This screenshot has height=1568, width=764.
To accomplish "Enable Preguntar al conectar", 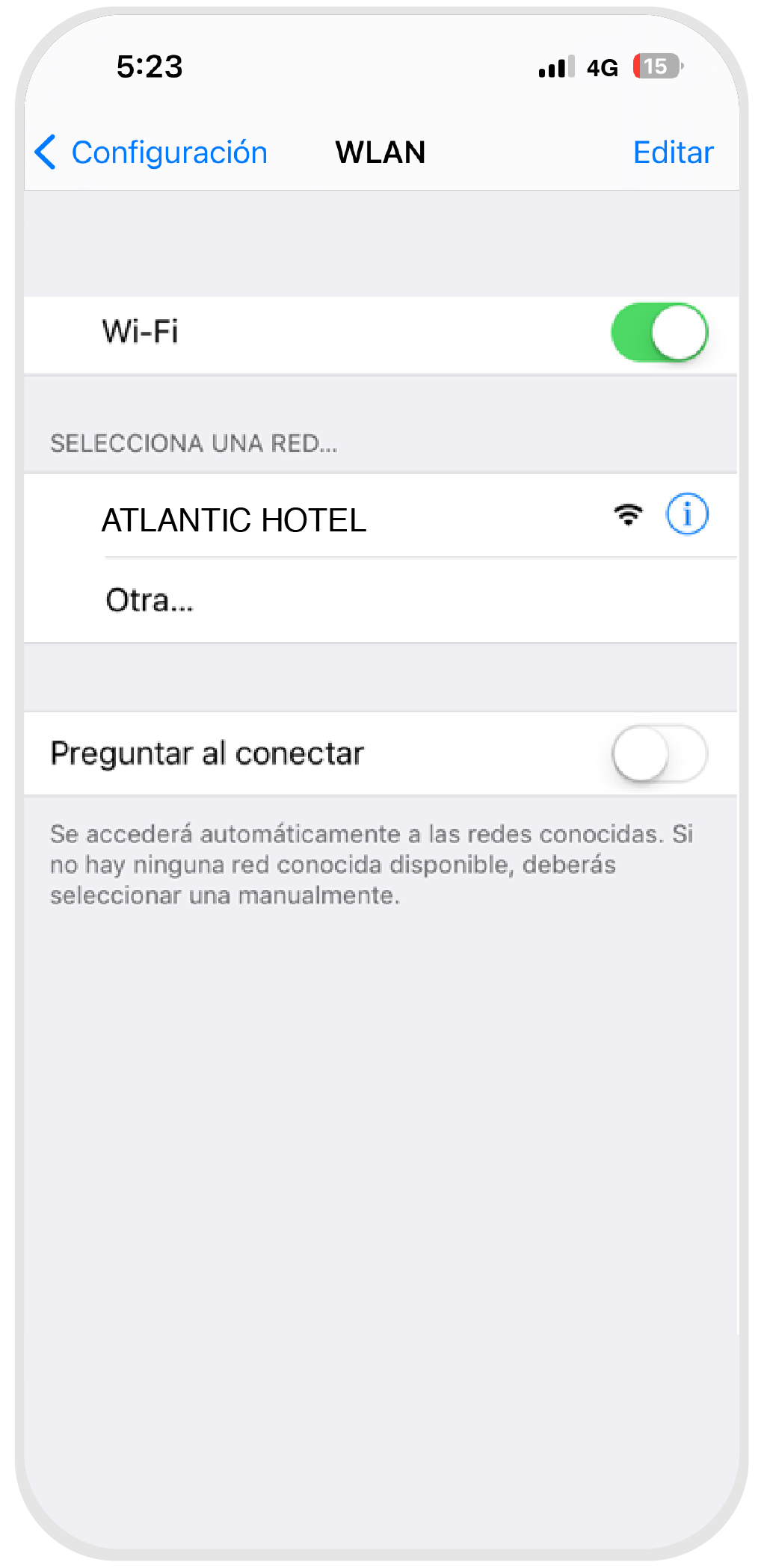I will click(x=659, y=753).
